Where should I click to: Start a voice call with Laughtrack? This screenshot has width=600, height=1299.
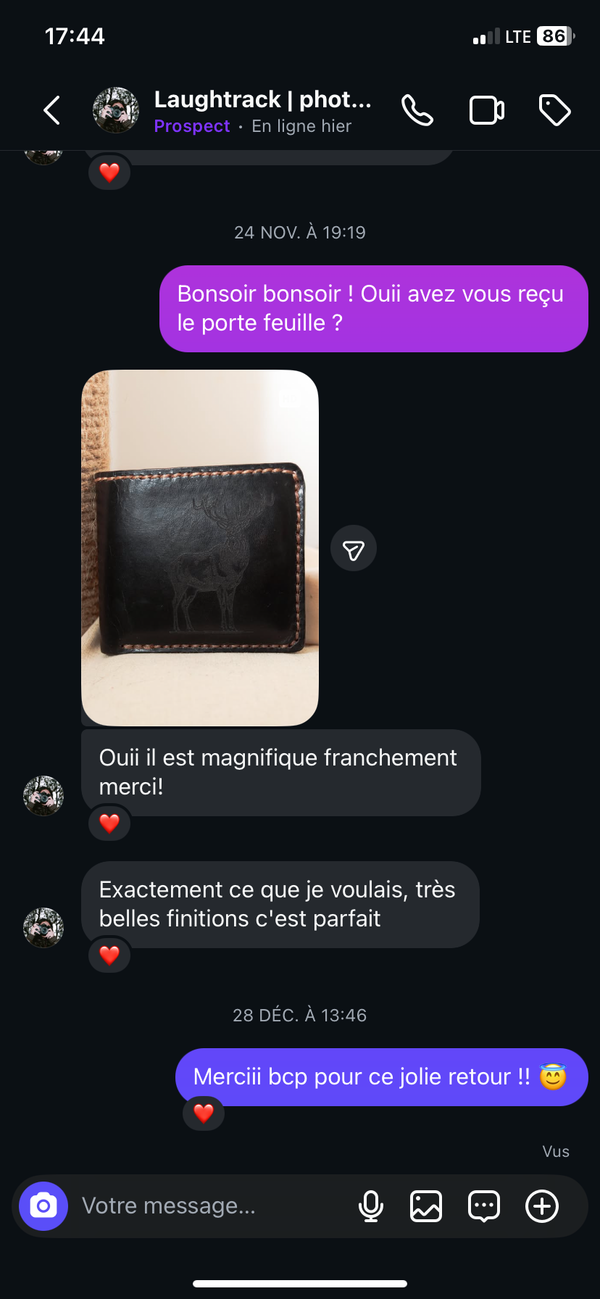pyautogui.click(x=417, y=110)
